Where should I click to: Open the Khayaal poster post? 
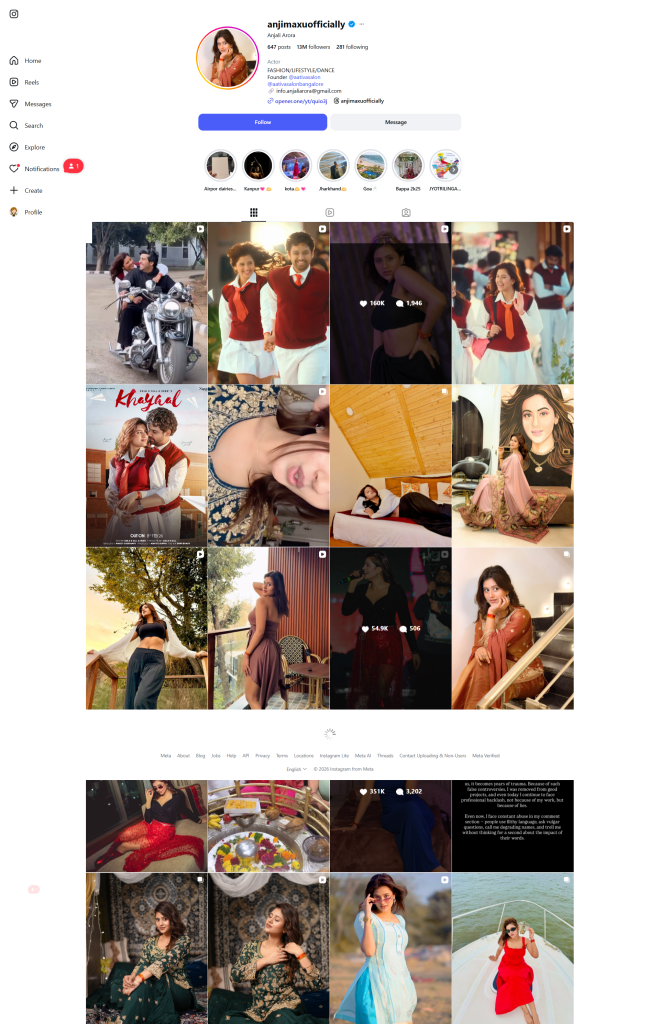[x=146, y=466]
